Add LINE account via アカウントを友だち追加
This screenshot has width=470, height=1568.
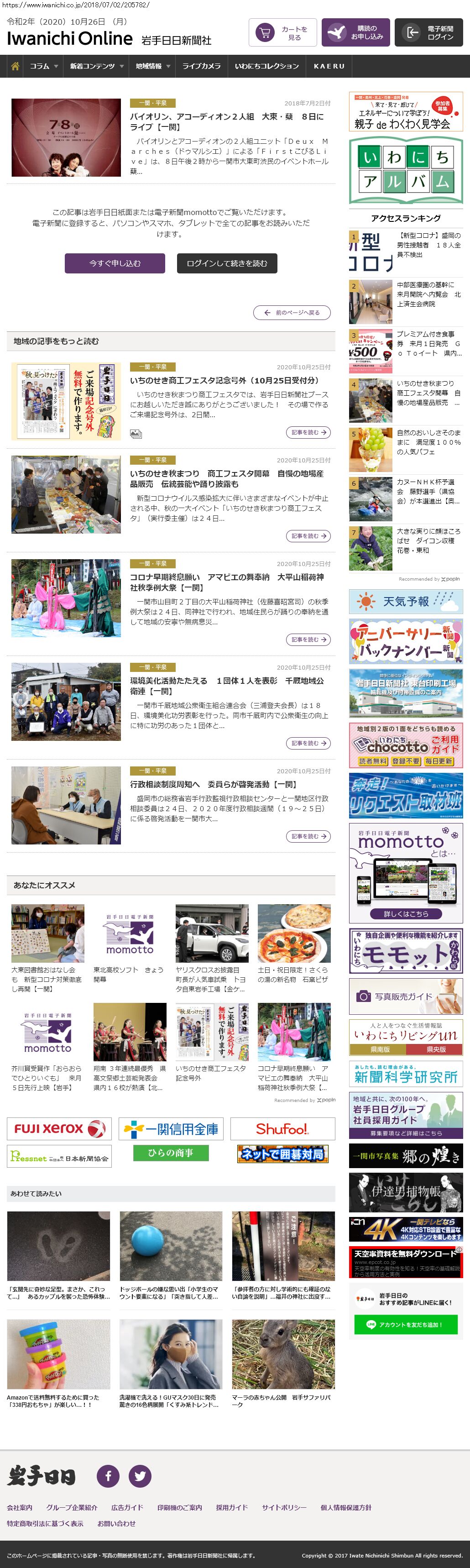tap(406, 1325)
